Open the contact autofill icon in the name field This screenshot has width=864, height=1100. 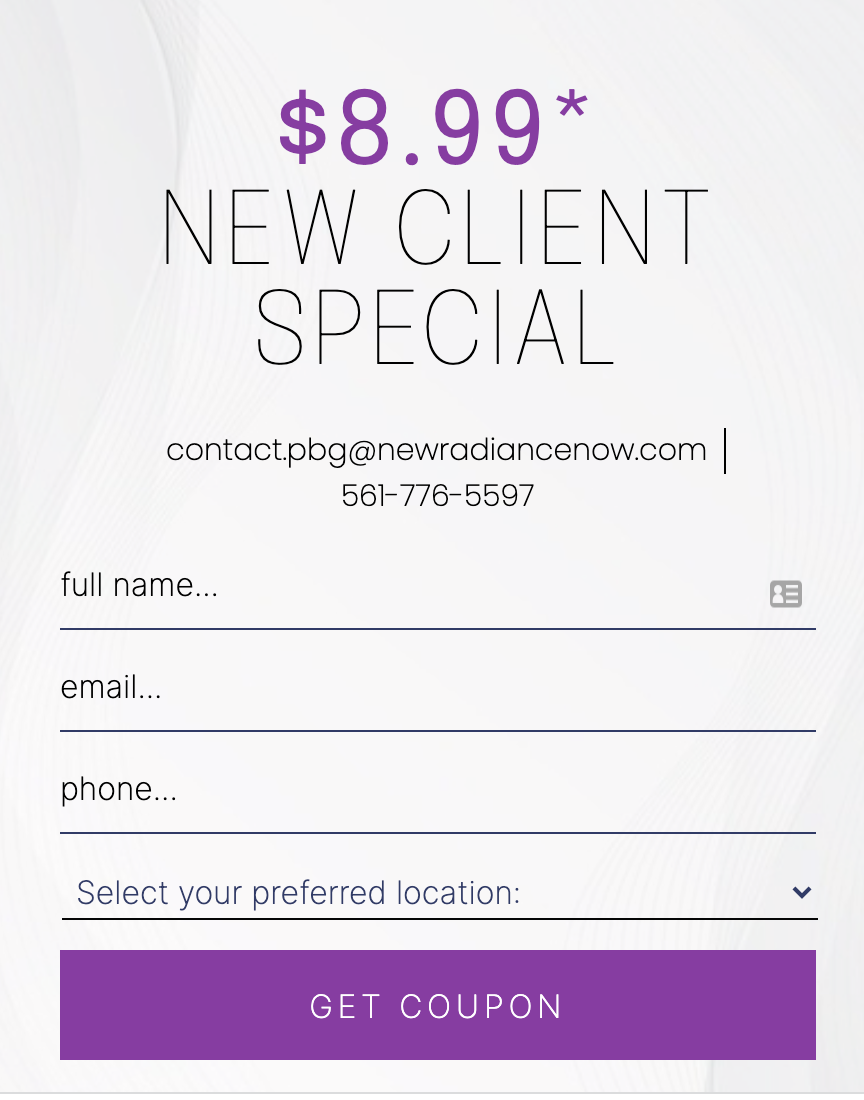pos(785,594)
